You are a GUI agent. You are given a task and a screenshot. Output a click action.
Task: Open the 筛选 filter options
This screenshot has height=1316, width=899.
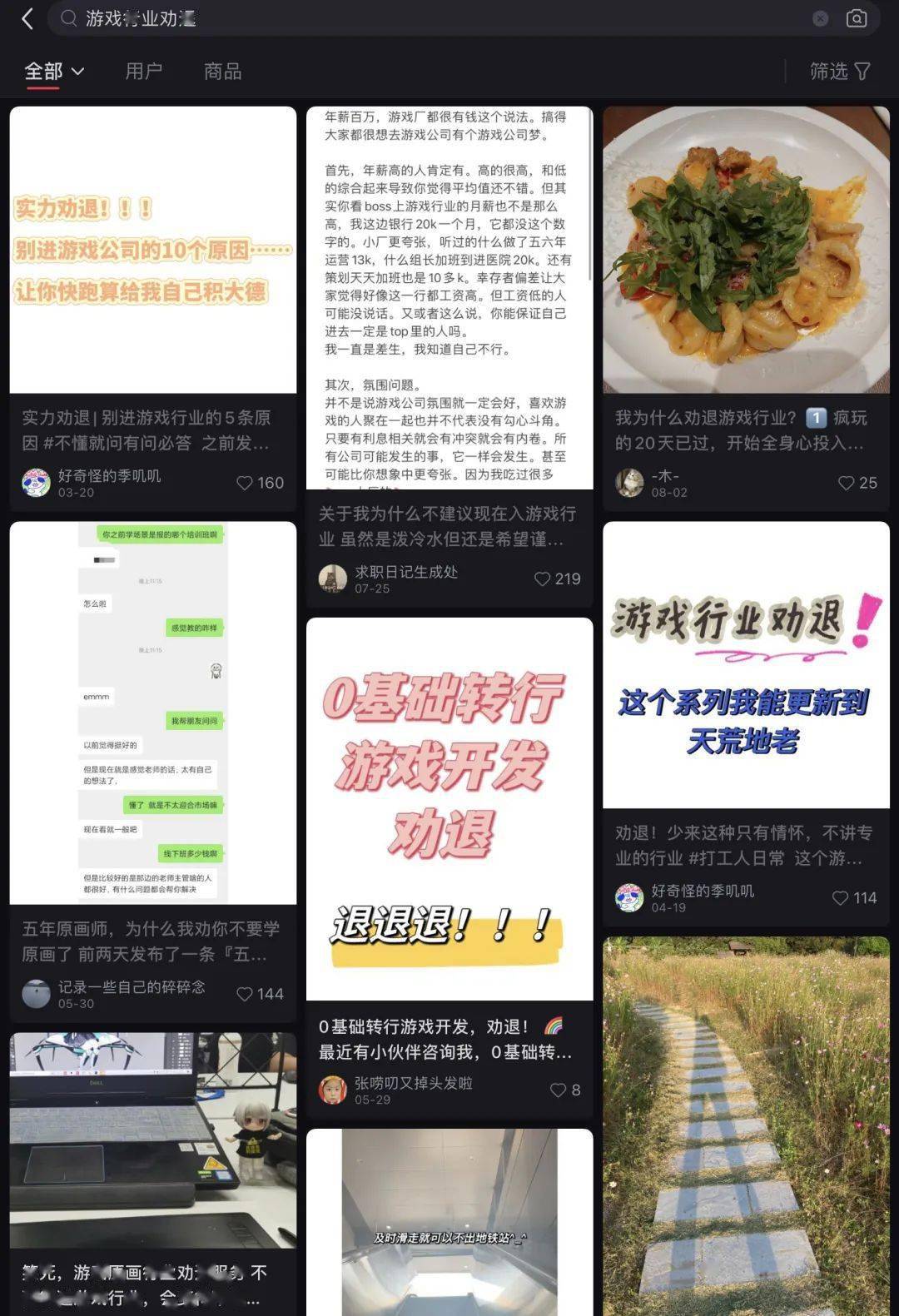(839, 72)
